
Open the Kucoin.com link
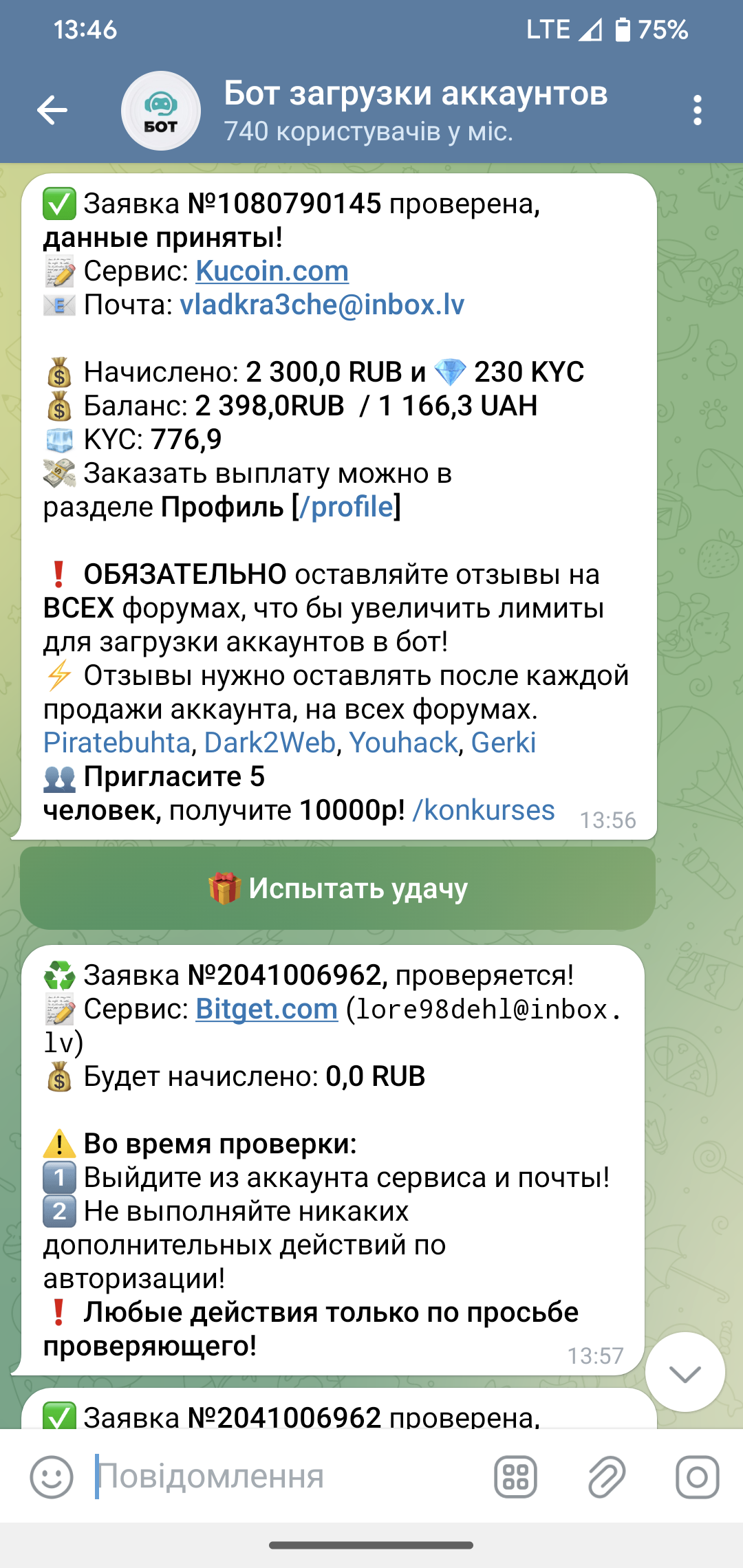click(x=272, y=271)
